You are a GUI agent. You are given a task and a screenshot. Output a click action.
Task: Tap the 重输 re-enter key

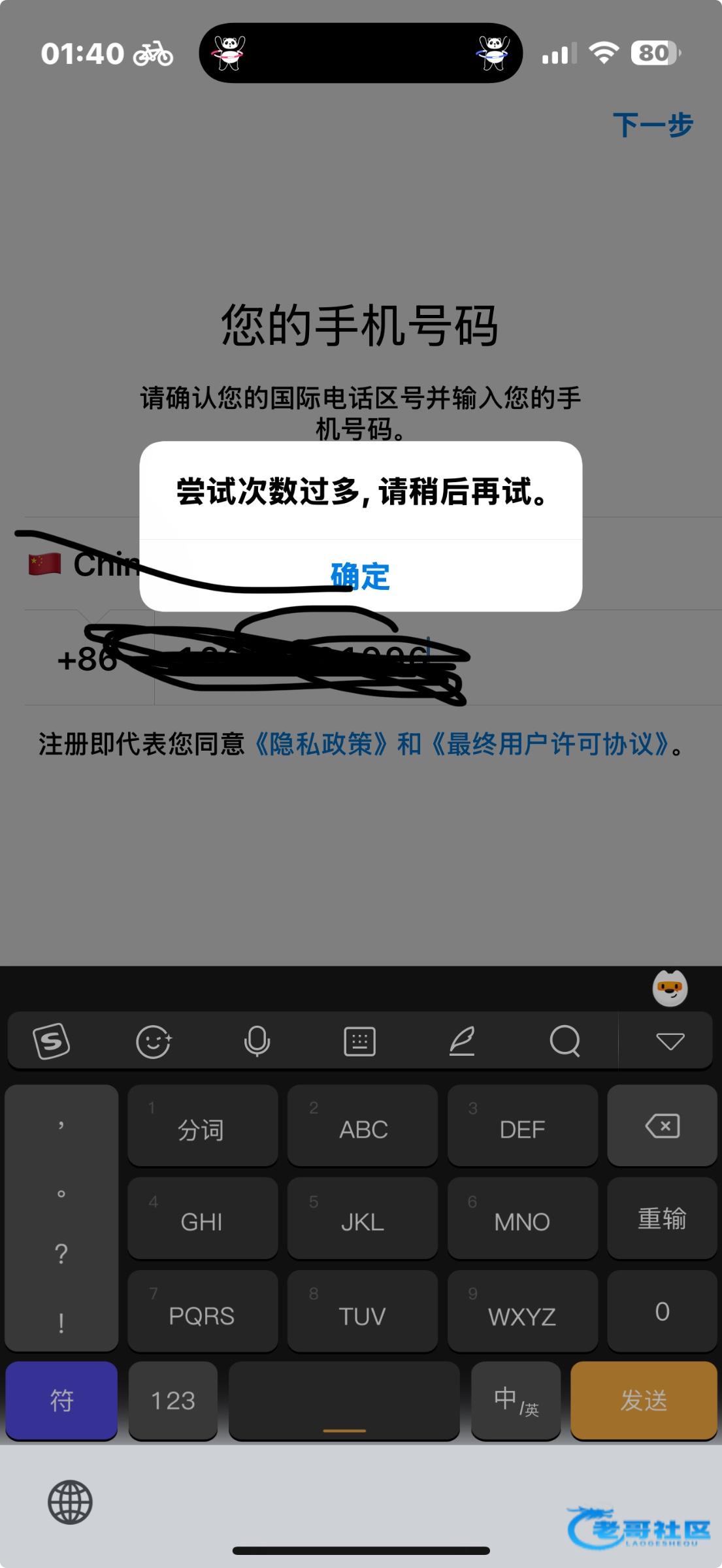pos(662,1218)
